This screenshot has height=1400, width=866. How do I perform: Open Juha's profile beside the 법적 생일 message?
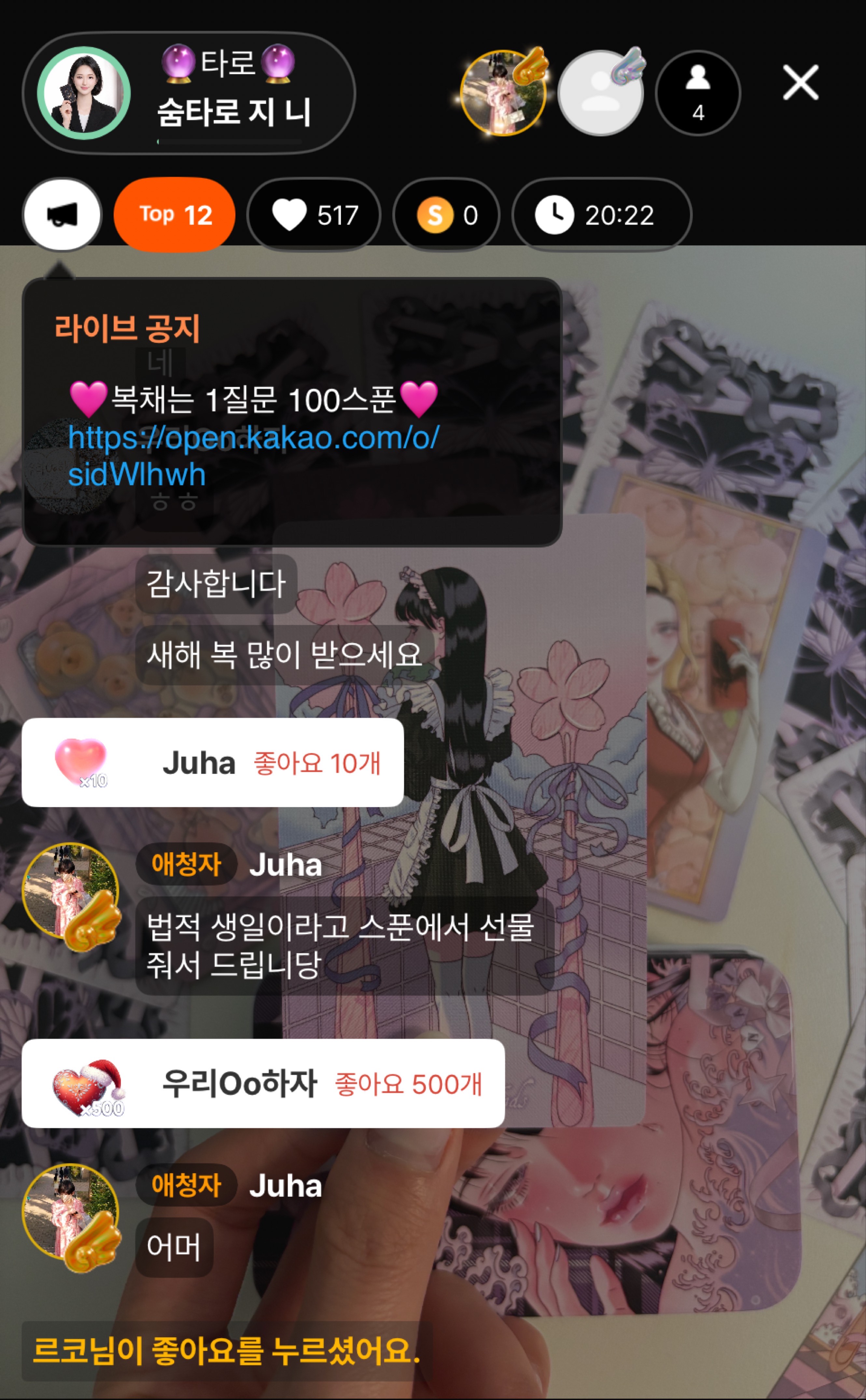coord(70,892)
